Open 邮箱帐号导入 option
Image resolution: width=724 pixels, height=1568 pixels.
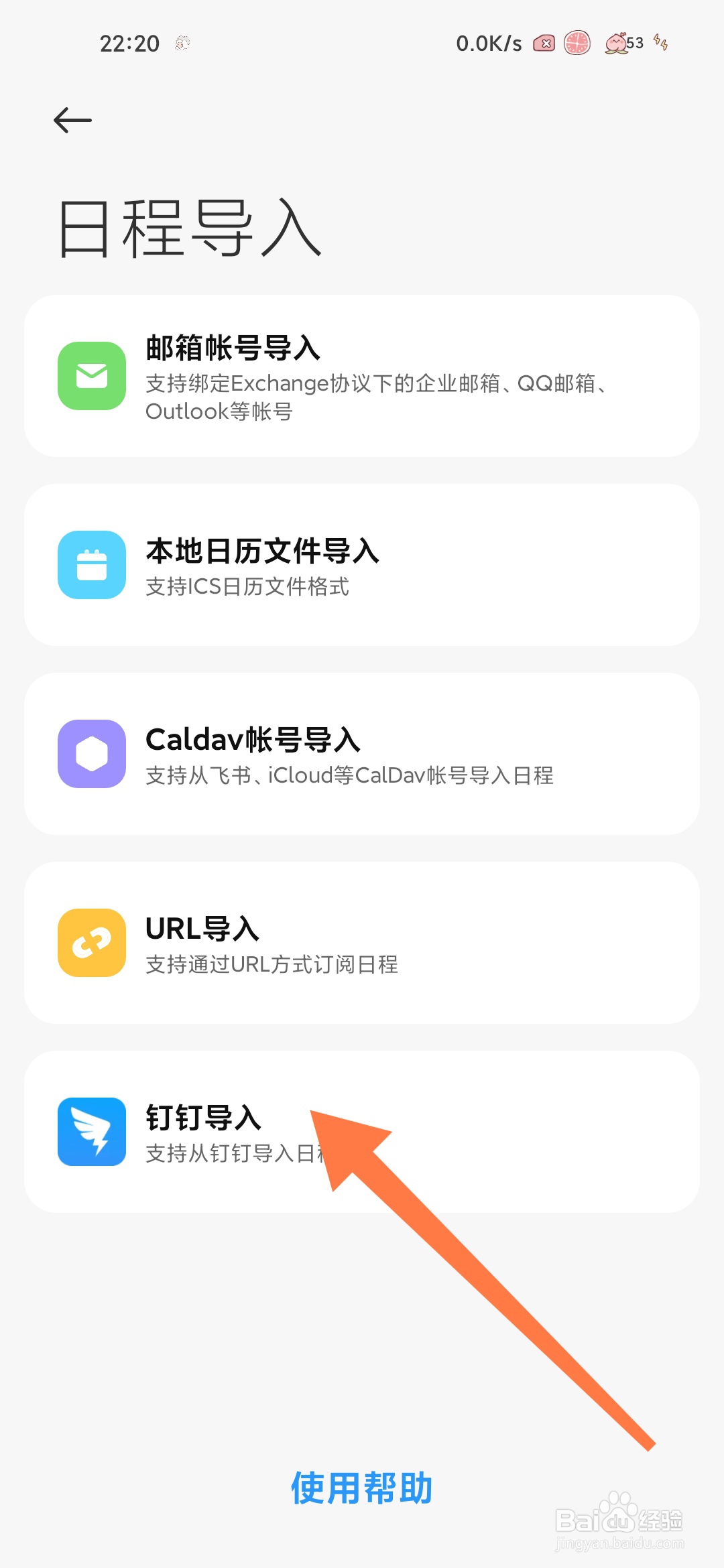(362, 376)
